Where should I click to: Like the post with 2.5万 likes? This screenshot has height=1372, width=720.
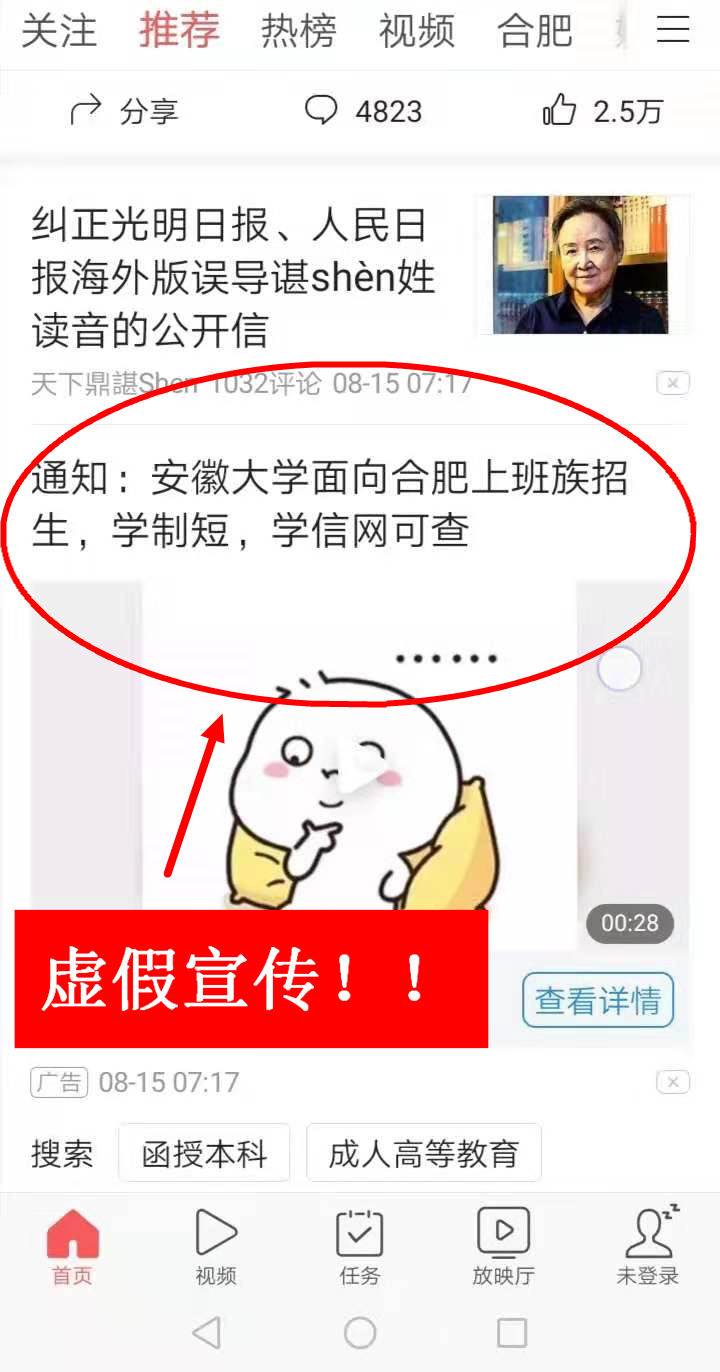[603, 111]
